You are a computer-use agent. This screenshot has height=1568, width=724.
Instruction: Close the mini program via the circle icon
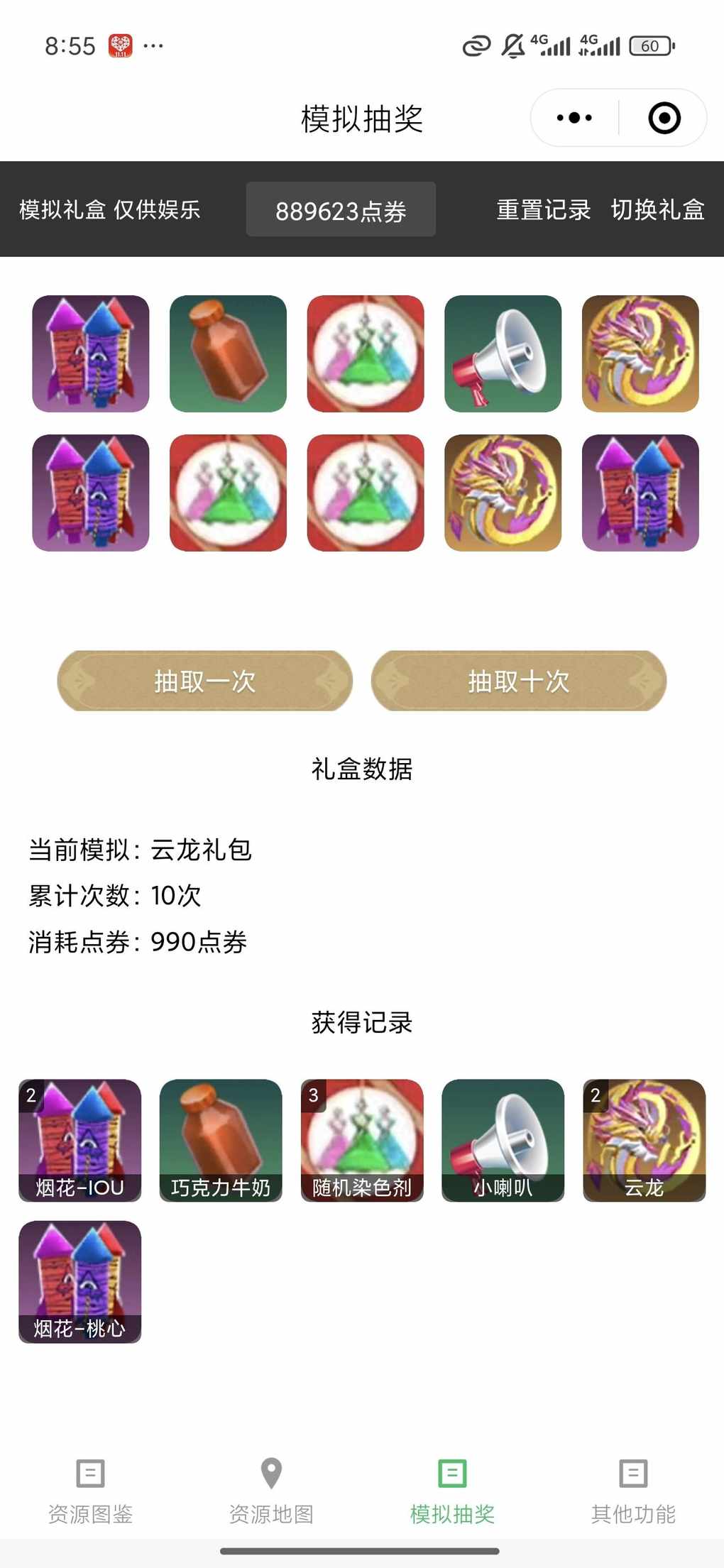coord(664,118)
